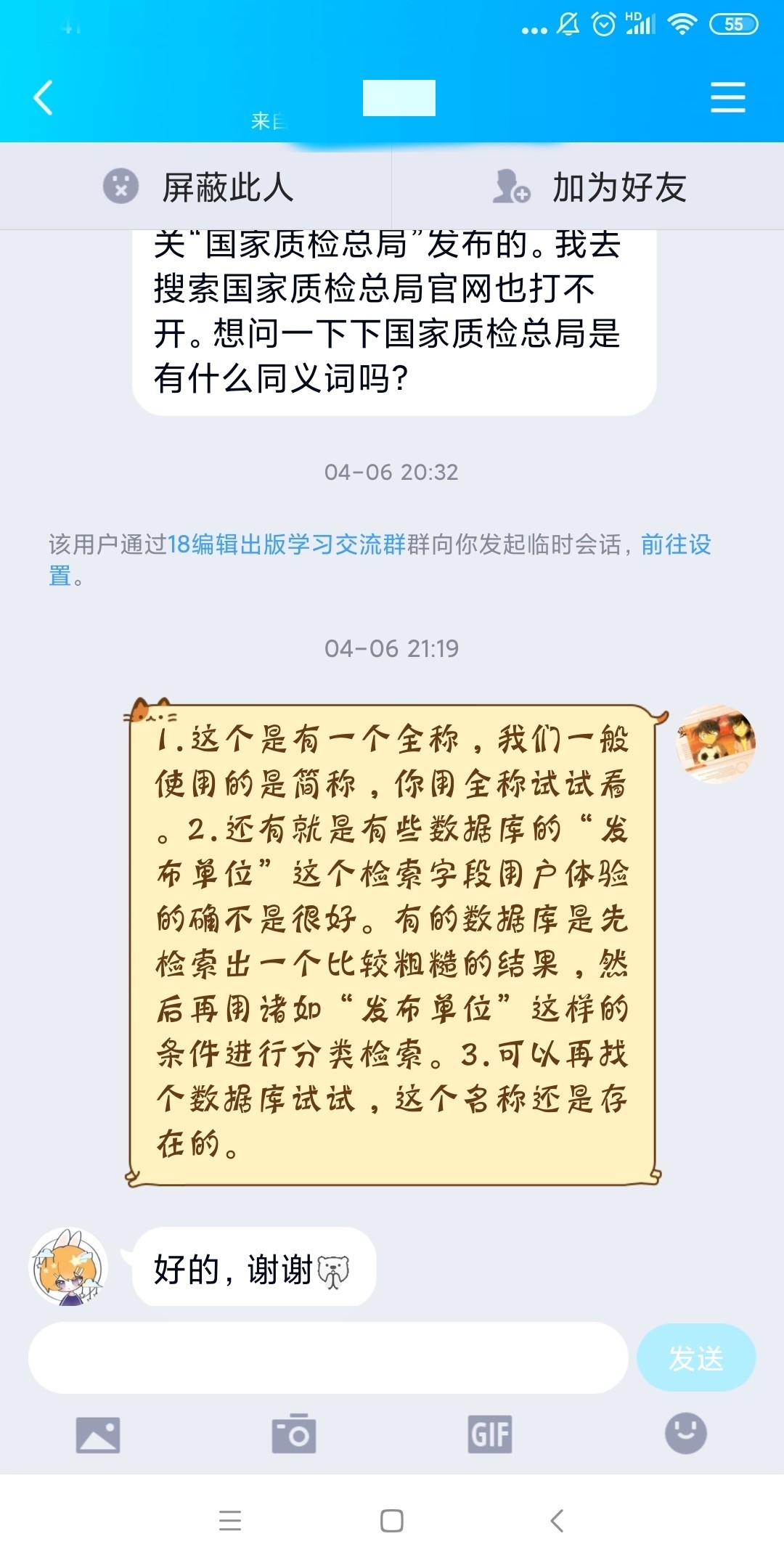Focus the message input field
Screen dimensions: 784x1568
(328, 1357)
